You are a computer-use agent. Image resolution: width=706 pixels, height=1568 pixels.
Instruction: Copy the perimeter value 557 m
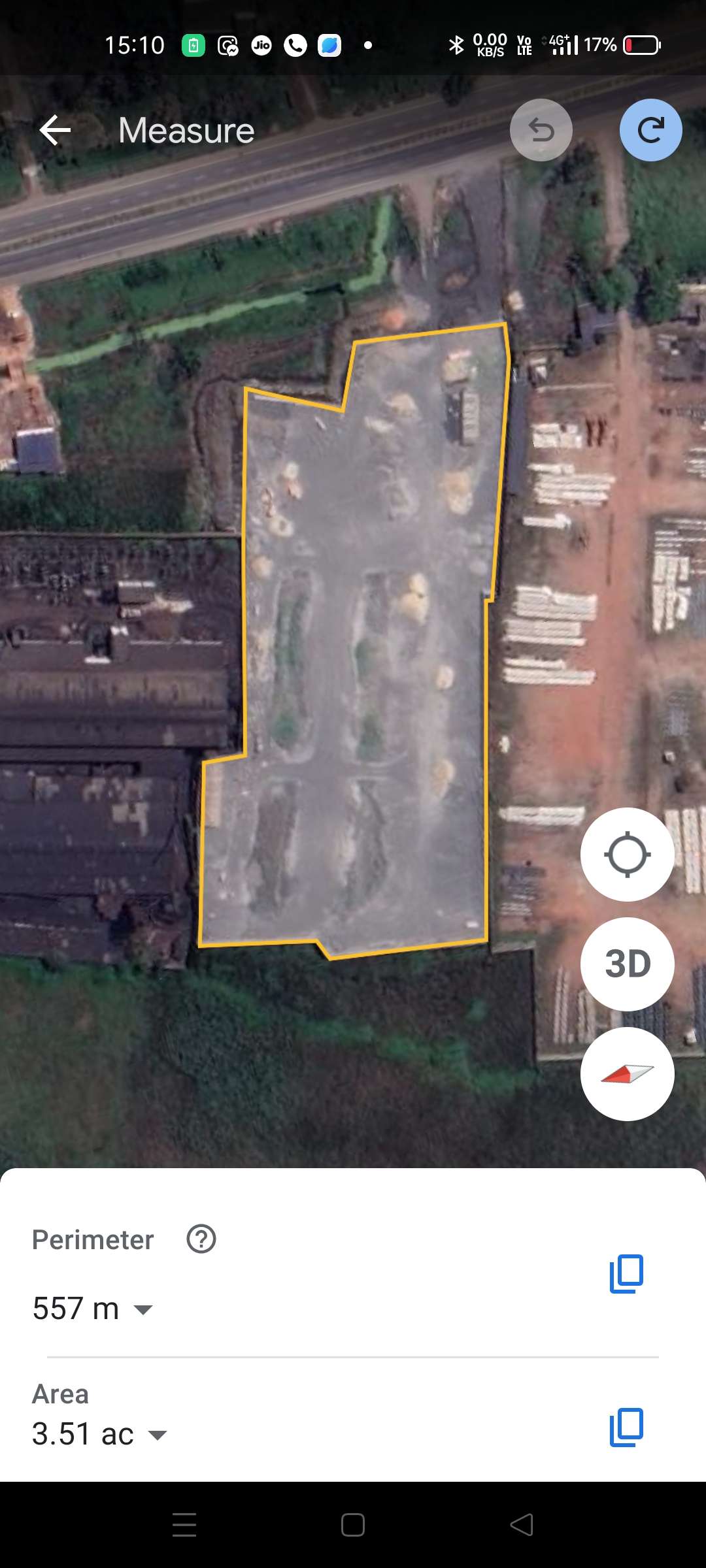click(626, 1273)
